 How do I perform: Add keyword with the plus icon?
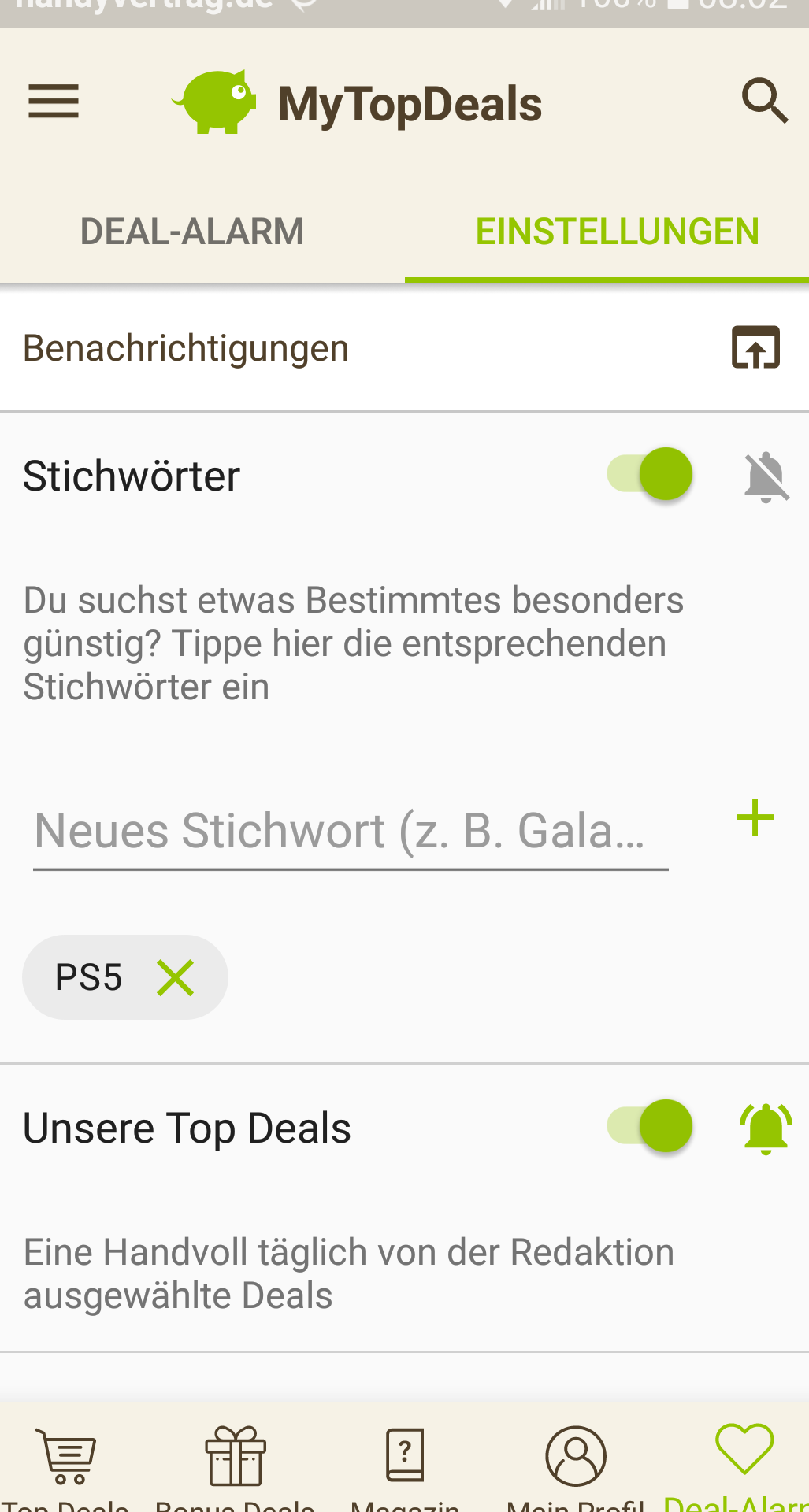[755, 817]
